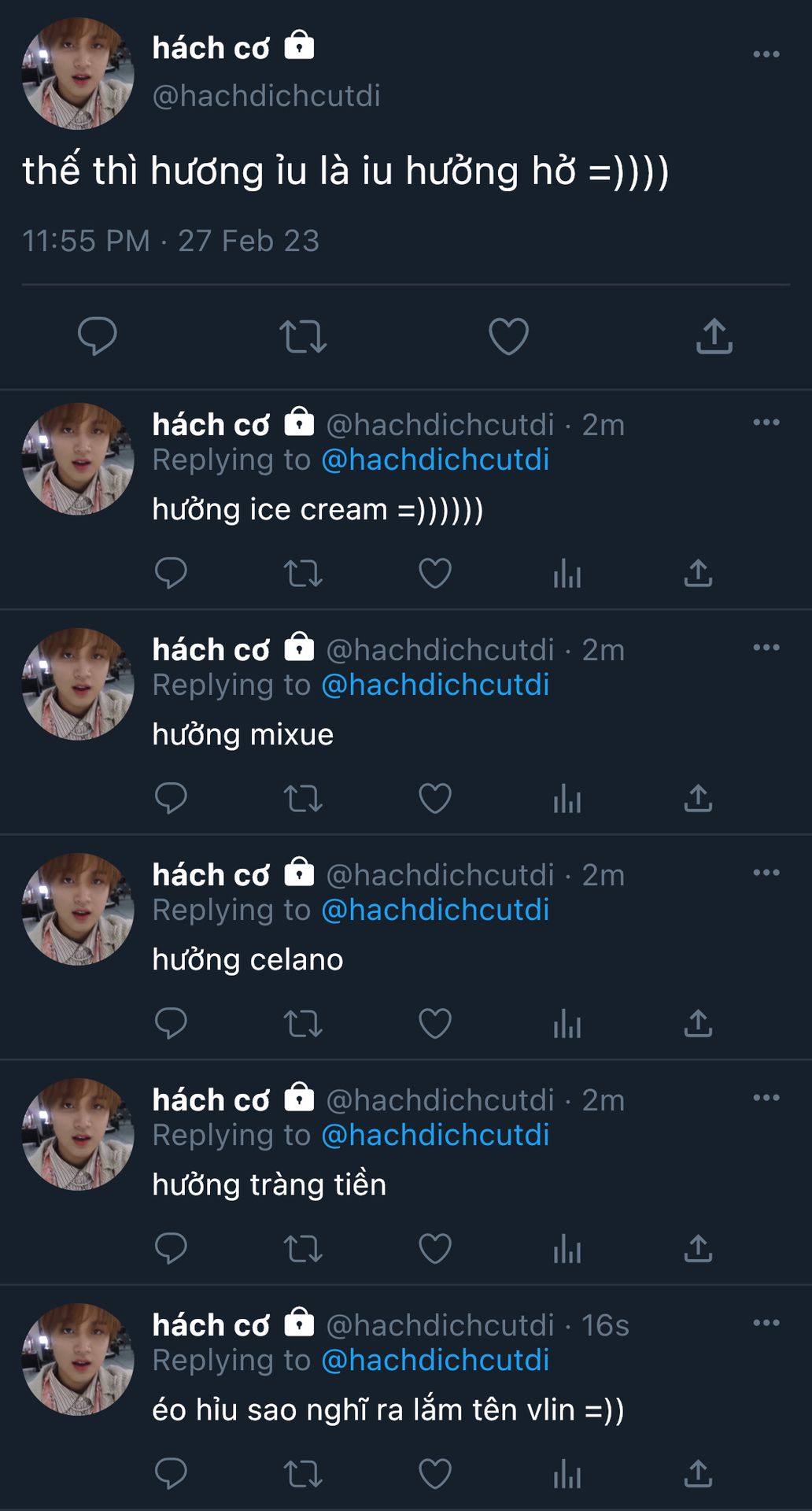Viewport: 812px width, 1511px height.
Task: Reply to the "hưởng mixue" tweet
Action: pos(171,799)
